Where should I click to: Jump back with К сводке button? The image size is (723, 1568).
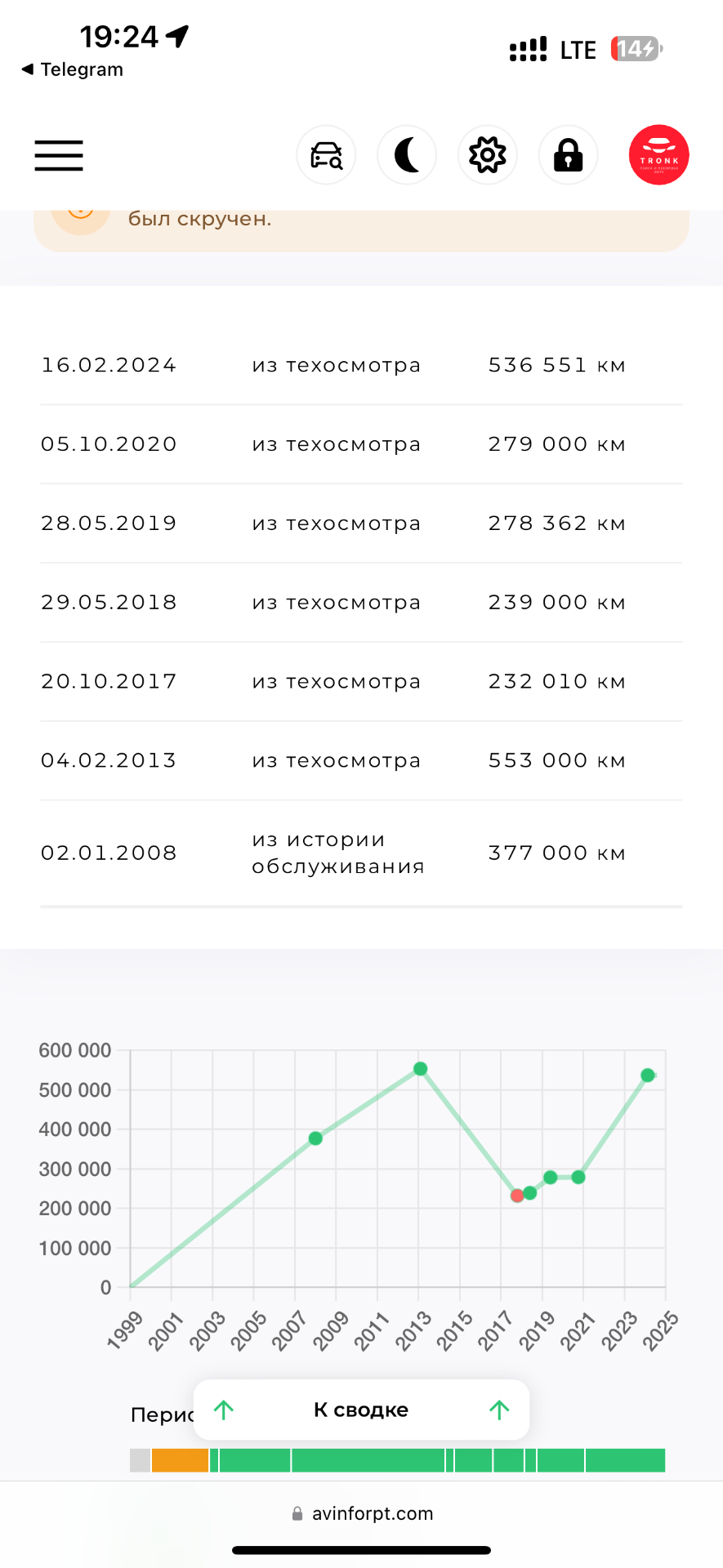pos(361,1410)
